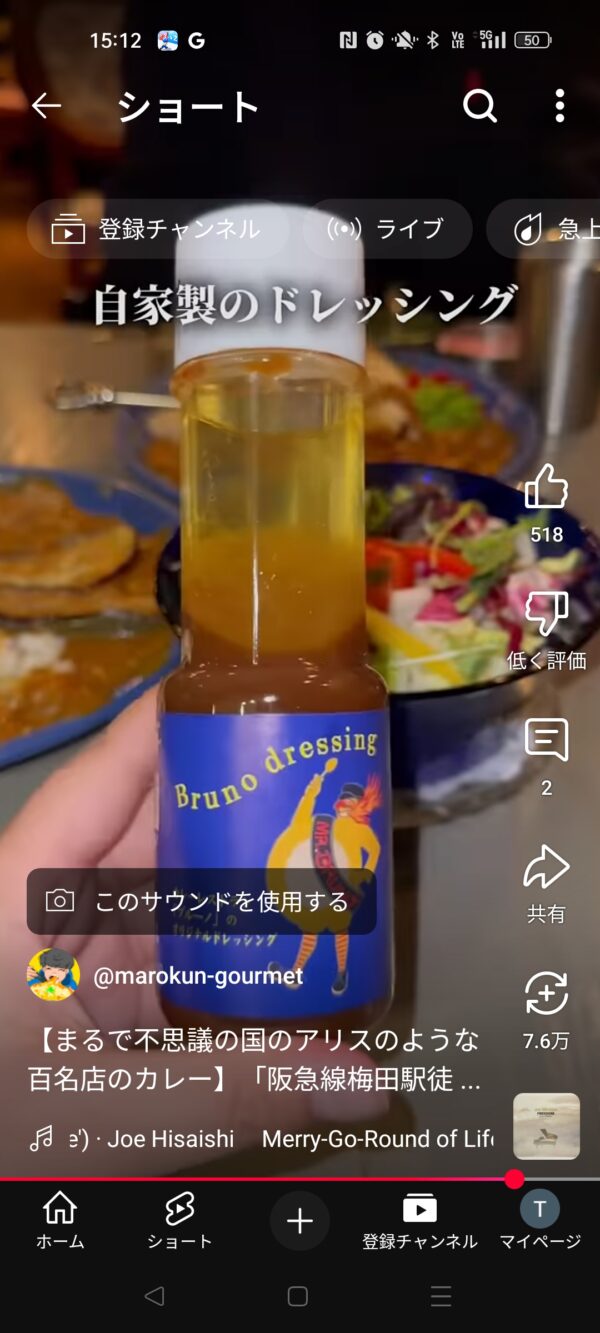The width and height of the screenshot is (600, 1333).
Task: Go back with the top-left arrow
Action: 46,106
